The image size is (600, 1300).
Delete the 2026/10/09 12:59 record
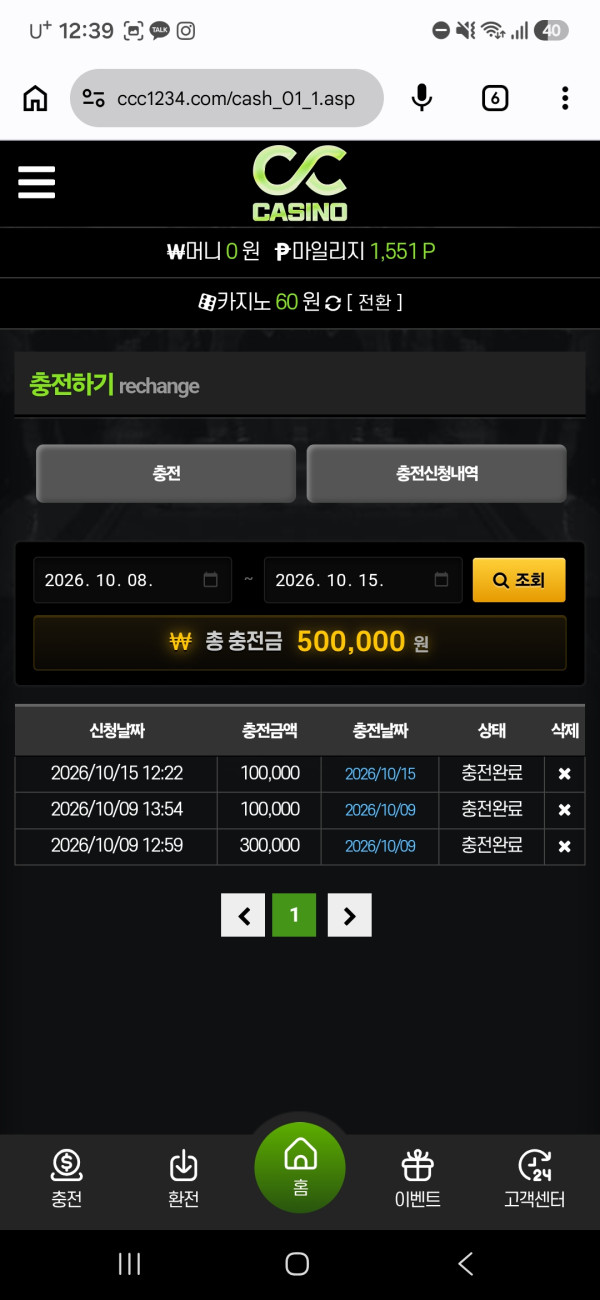(564, 846)
